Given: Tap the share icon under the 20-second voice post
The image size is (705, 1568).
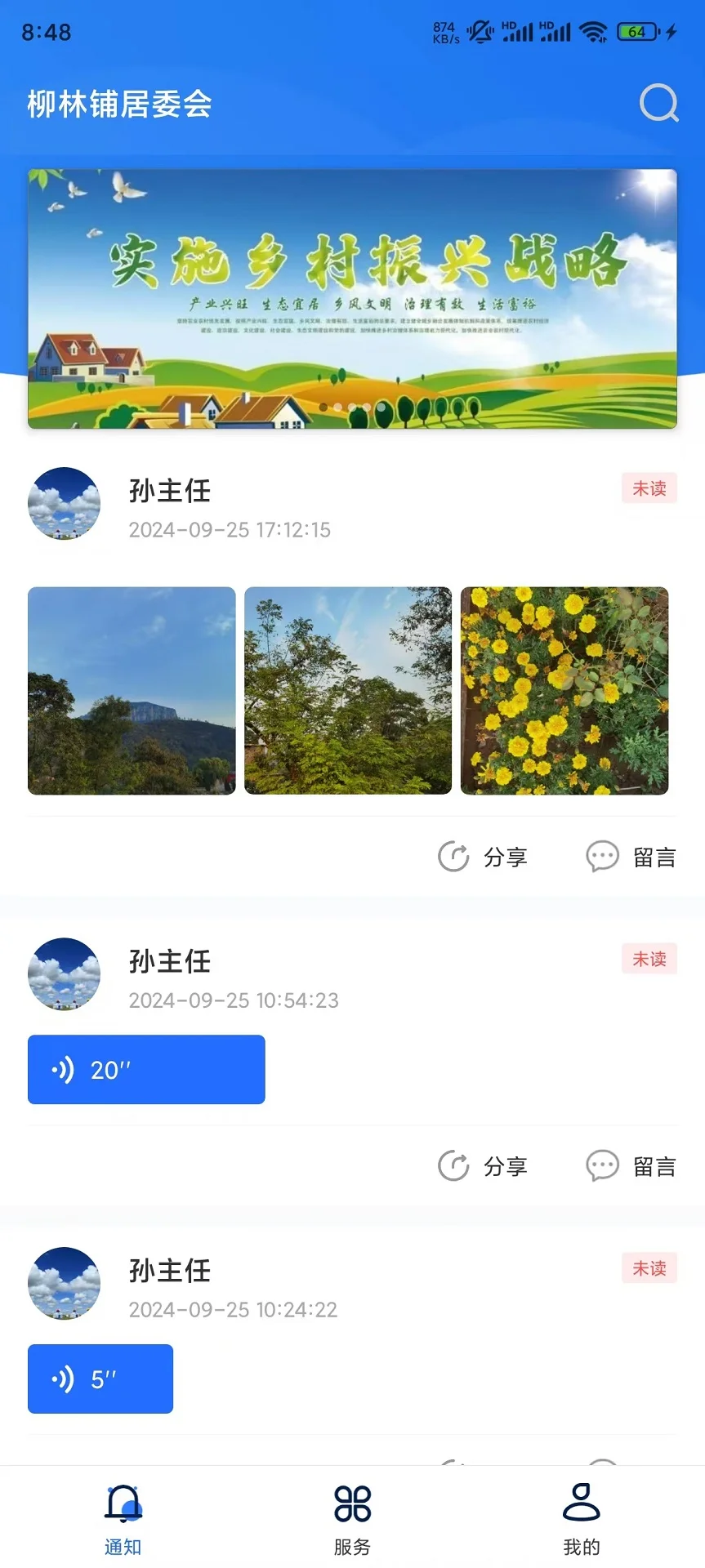Looking at the screenshot, I should tap(454, 1165).
